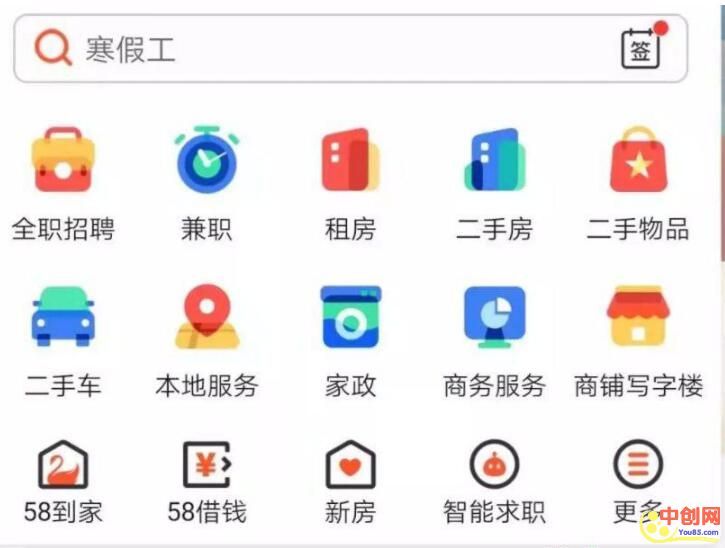Tap the search box showing 寒假工
This screenshot has height=548, width=725.
[320, 50]
